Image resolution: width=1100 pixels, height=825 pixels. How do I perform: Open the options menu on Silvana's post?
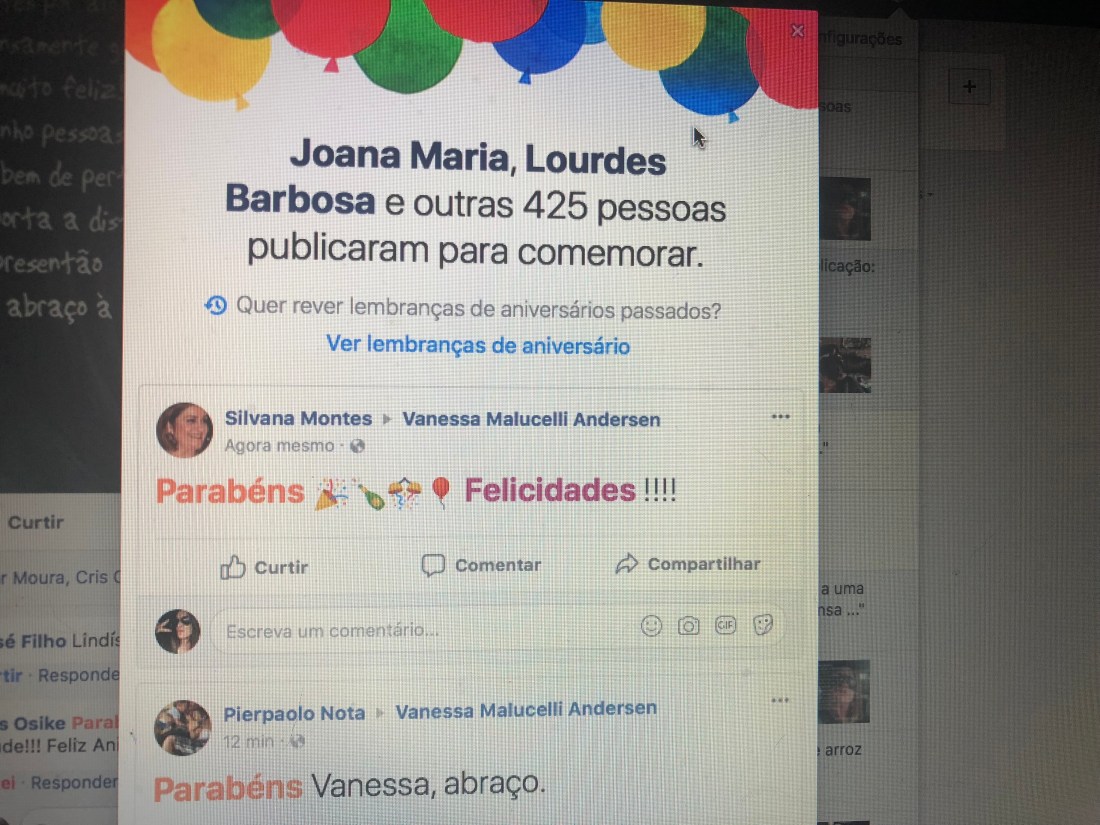pos(781,417)
